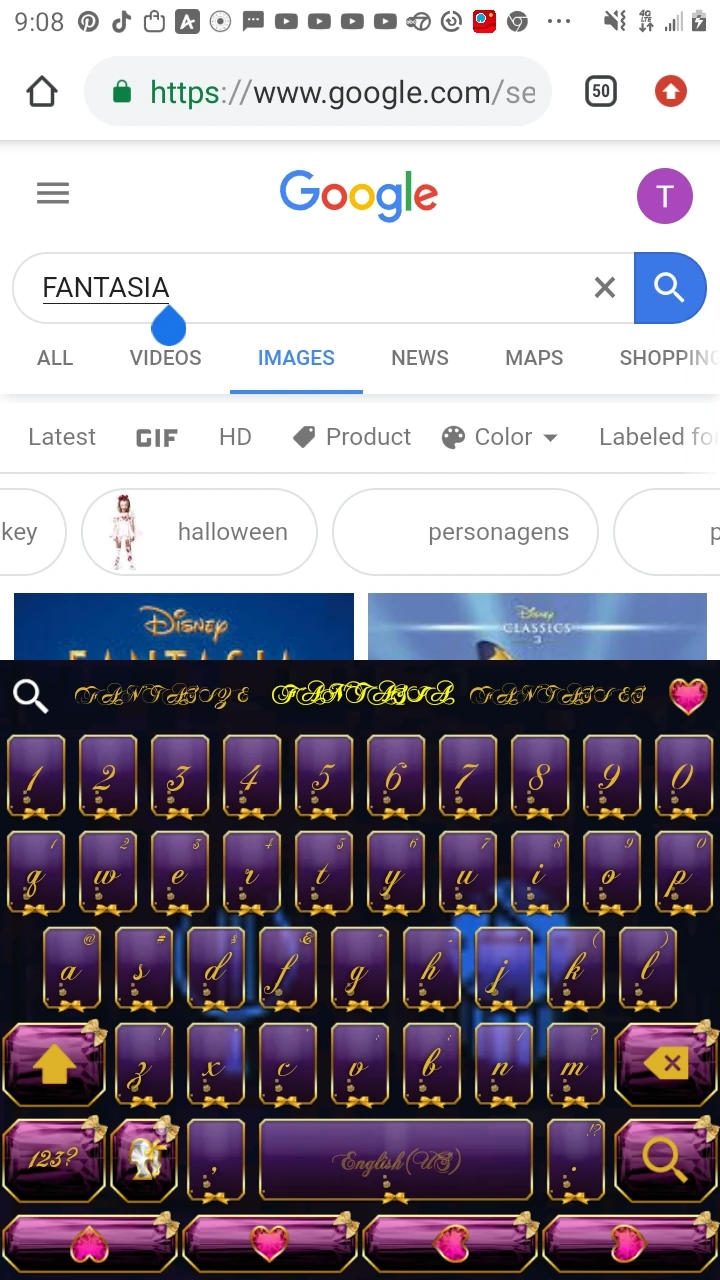Select the halloween suggestion chip
720x1280 pixels.
click(x=200, y=532)
